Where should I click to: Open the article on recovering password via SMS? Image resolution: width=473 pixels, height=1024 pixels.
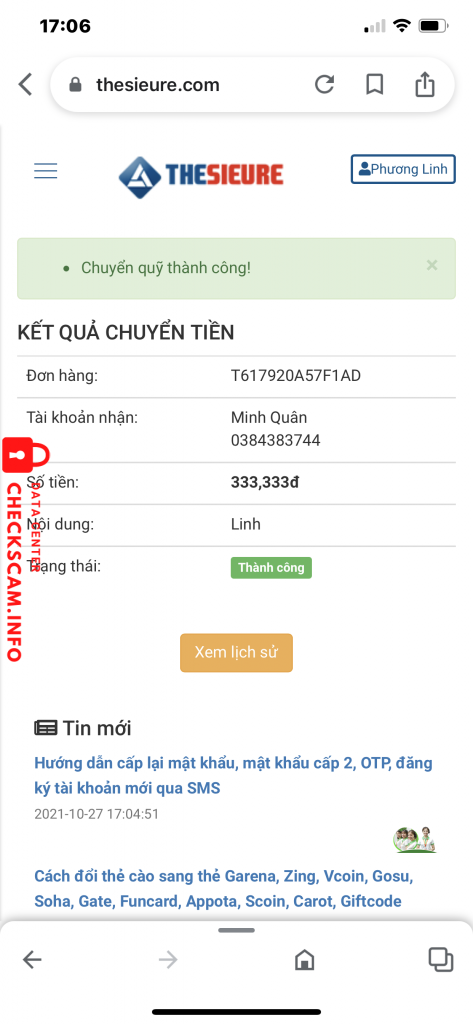click(234, 776)
